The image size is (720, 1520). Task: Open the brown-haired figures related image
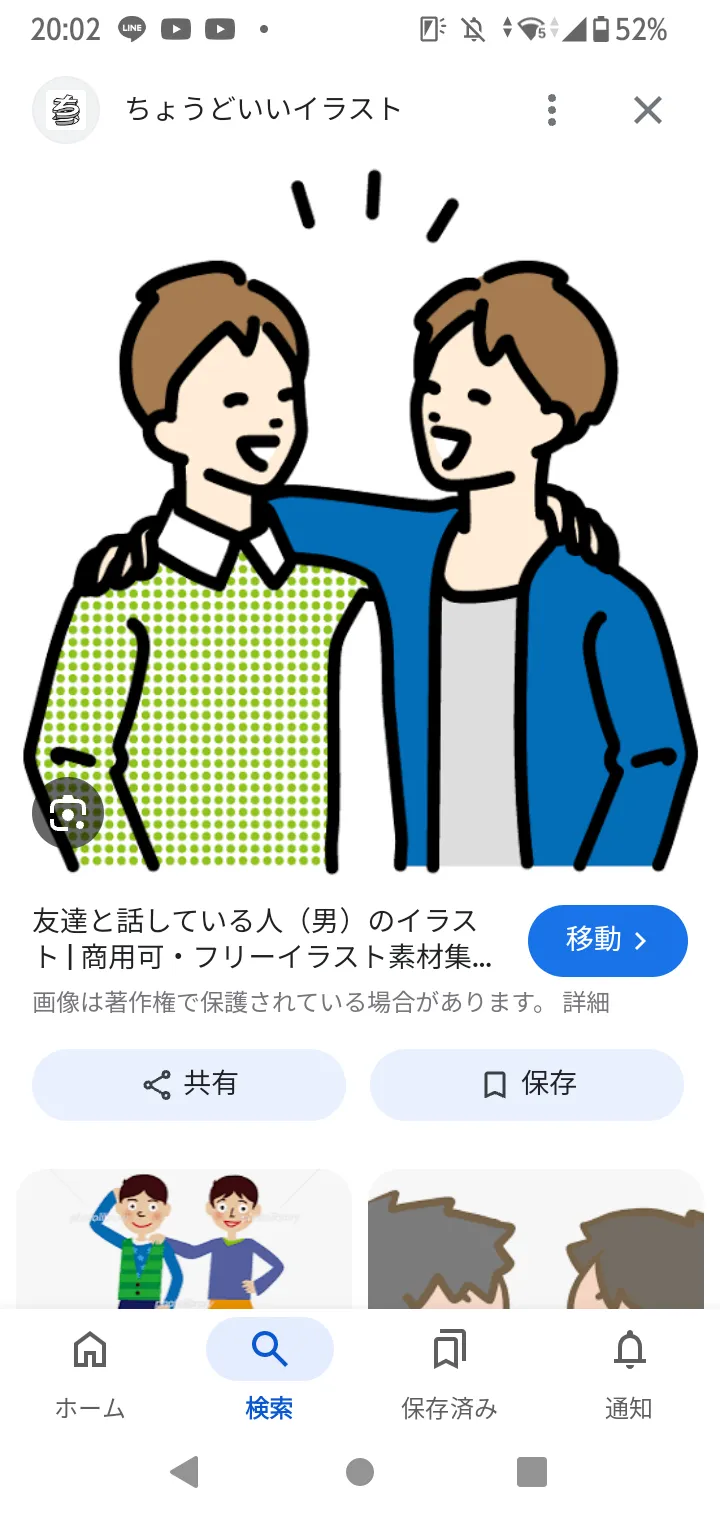(536, 1239)
